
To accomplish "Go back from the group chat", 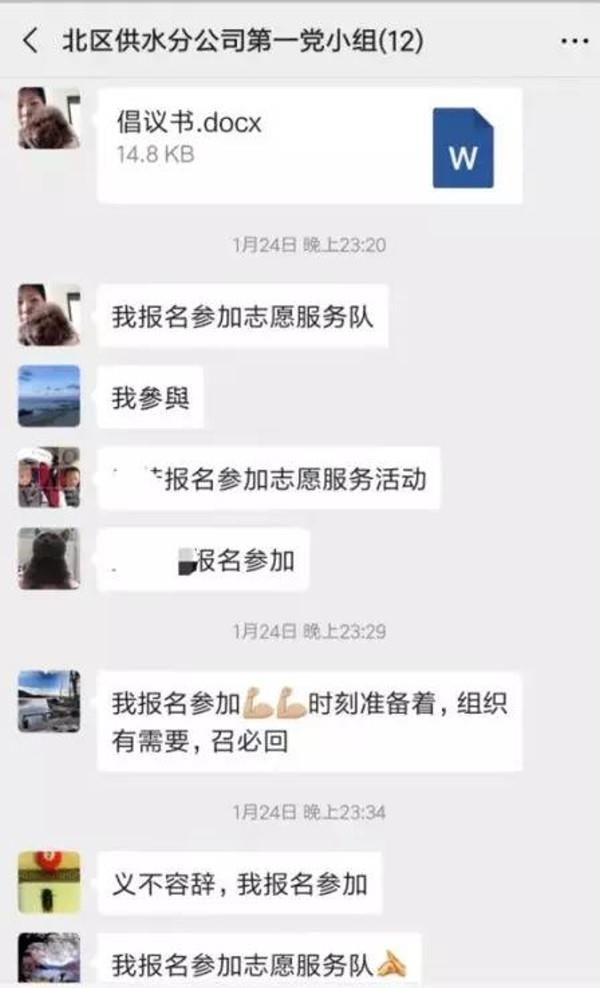I will coord(31,41).
